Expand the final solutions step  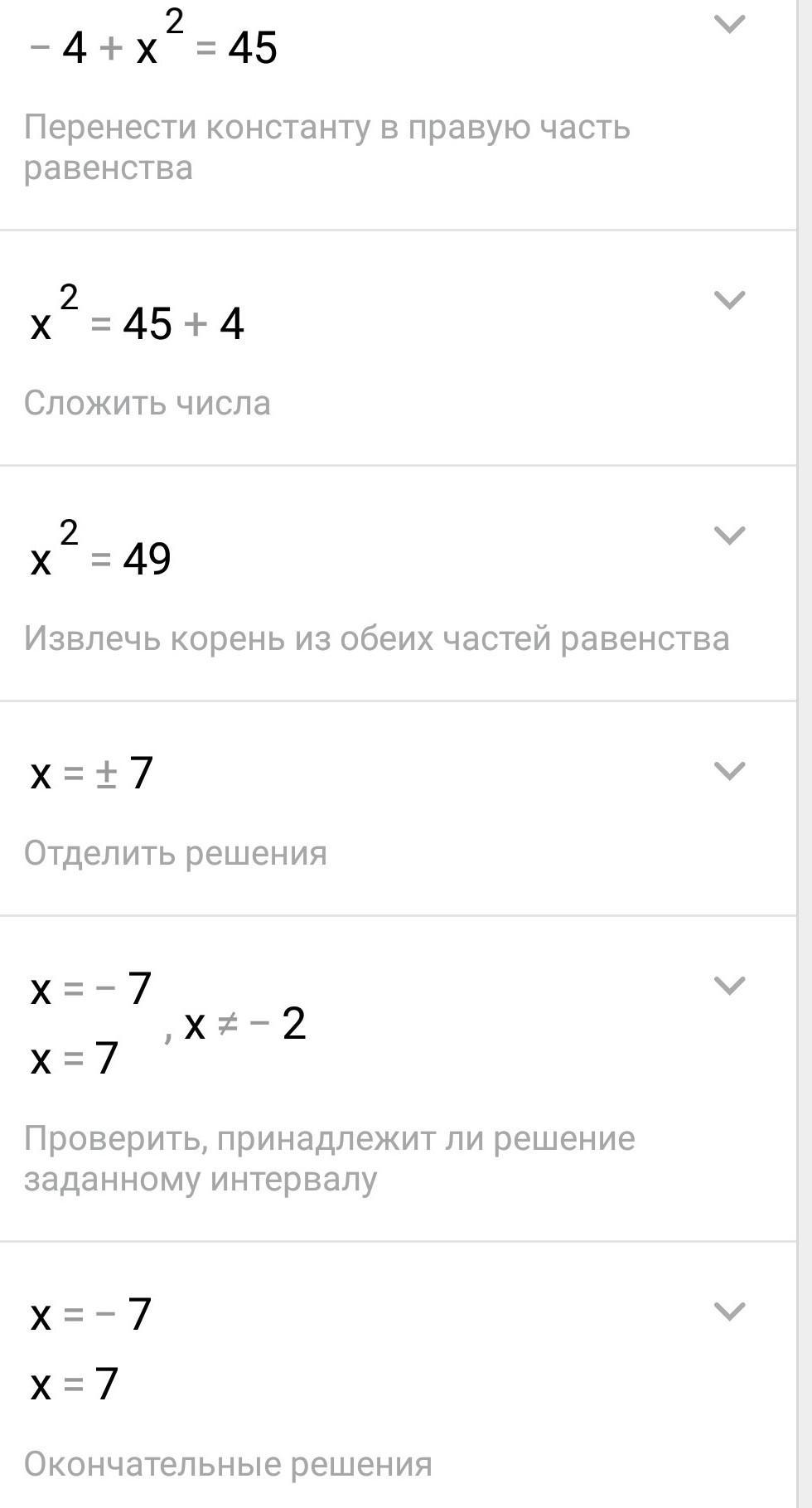(729, 1312)
